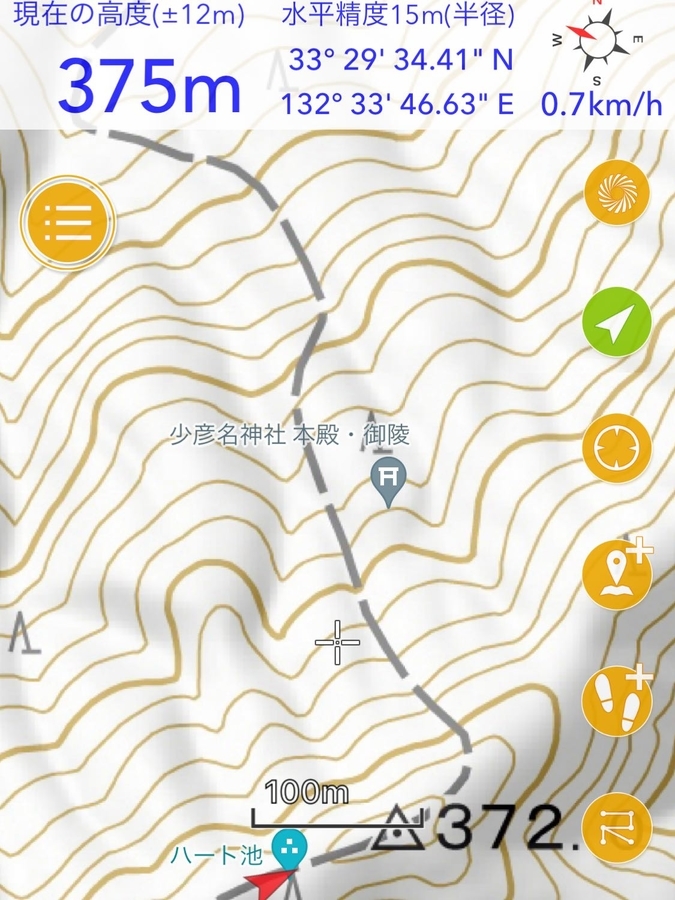The height and width of the screenshot is (900, 675).
Task: Tap the footprints plus button
Action: click(617, 700)
